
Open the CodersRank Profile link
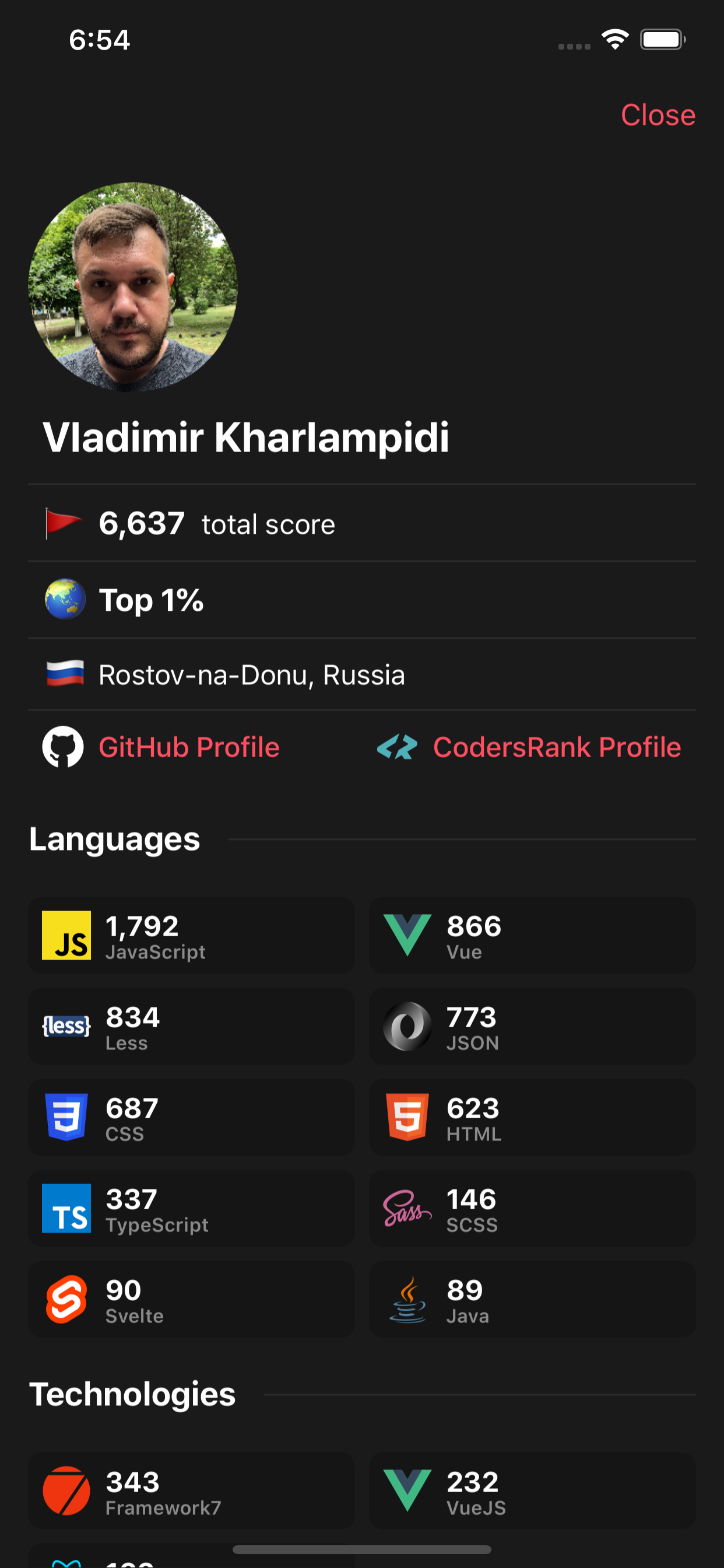coord(556,747)
